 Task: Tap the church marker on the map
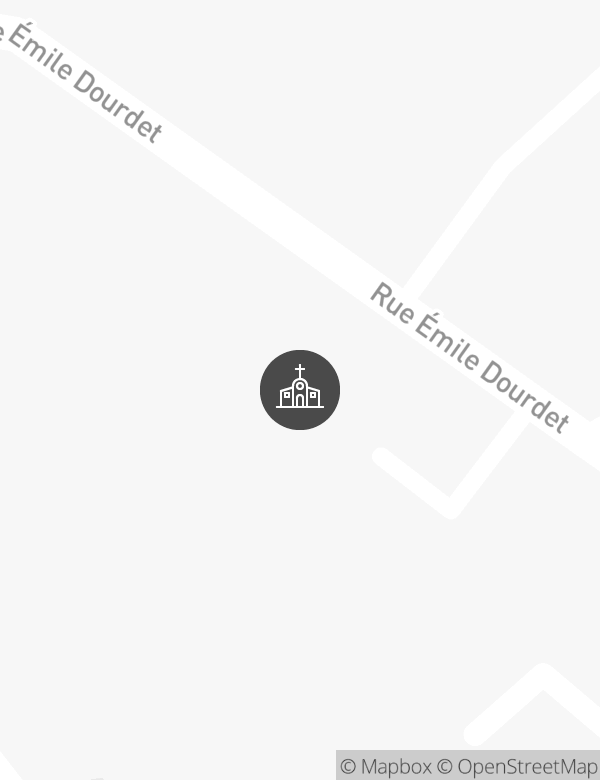tap(300, 390)
